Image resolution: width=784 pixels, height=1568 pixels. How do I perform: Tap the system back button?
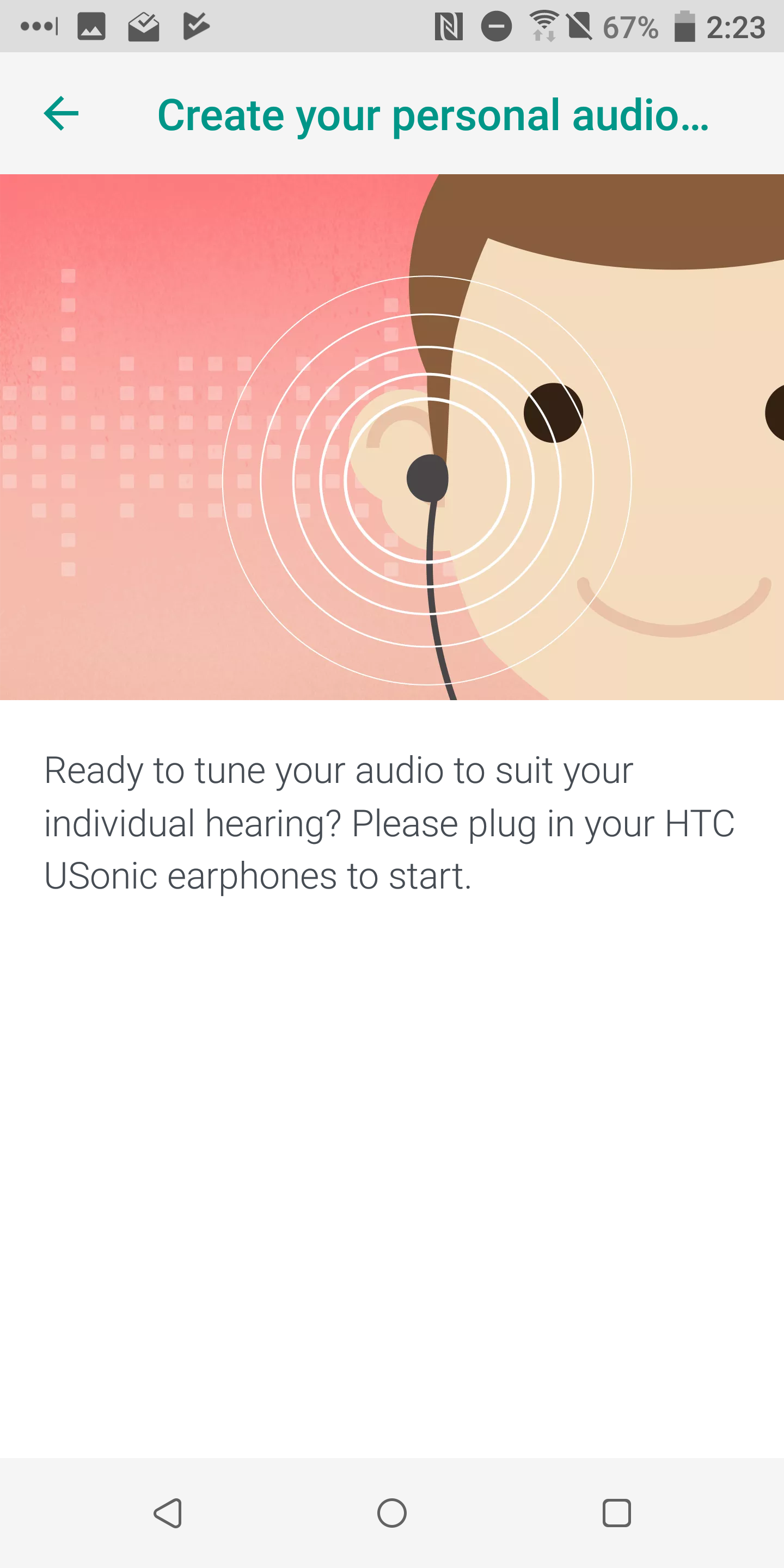(x=168, y=1513)
